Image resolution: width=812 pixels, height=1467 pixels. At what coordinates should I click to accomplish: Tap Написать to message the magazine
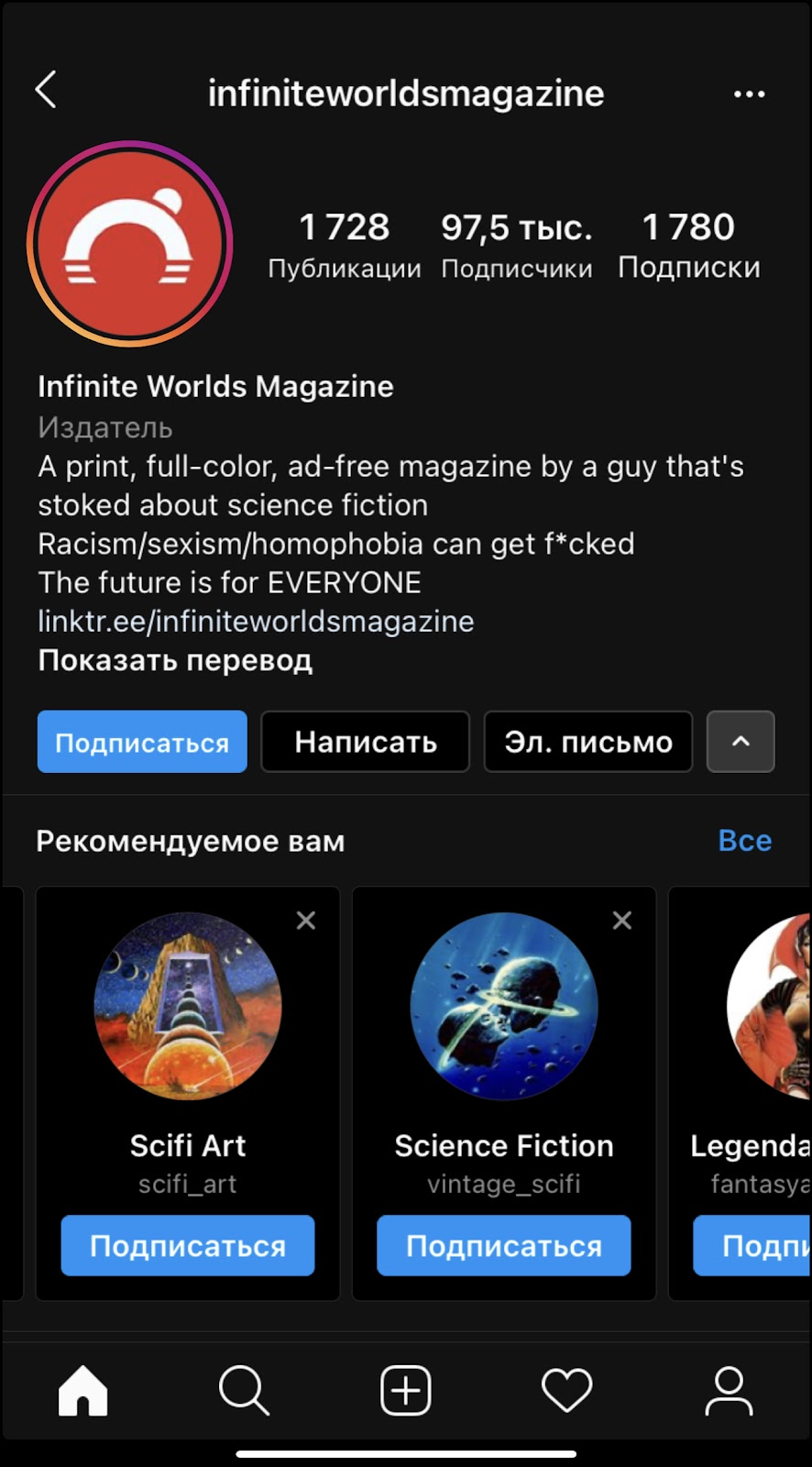[365, 742]
